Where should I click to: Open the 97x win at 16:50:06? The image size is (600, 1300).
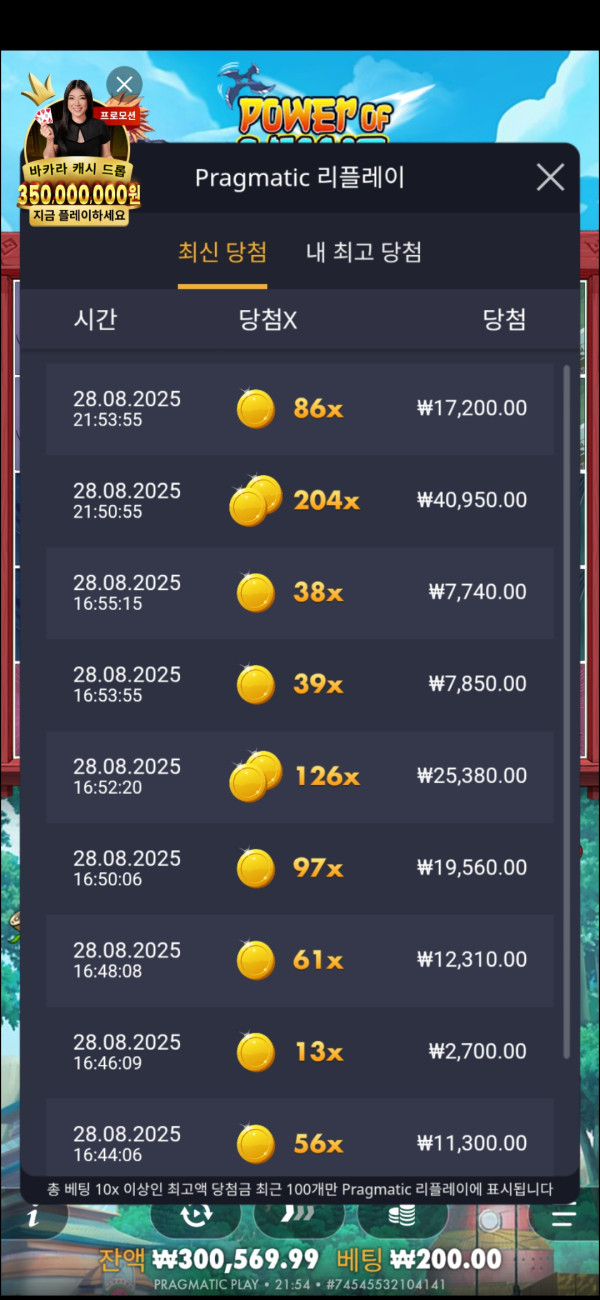click(x=300, y=869)
